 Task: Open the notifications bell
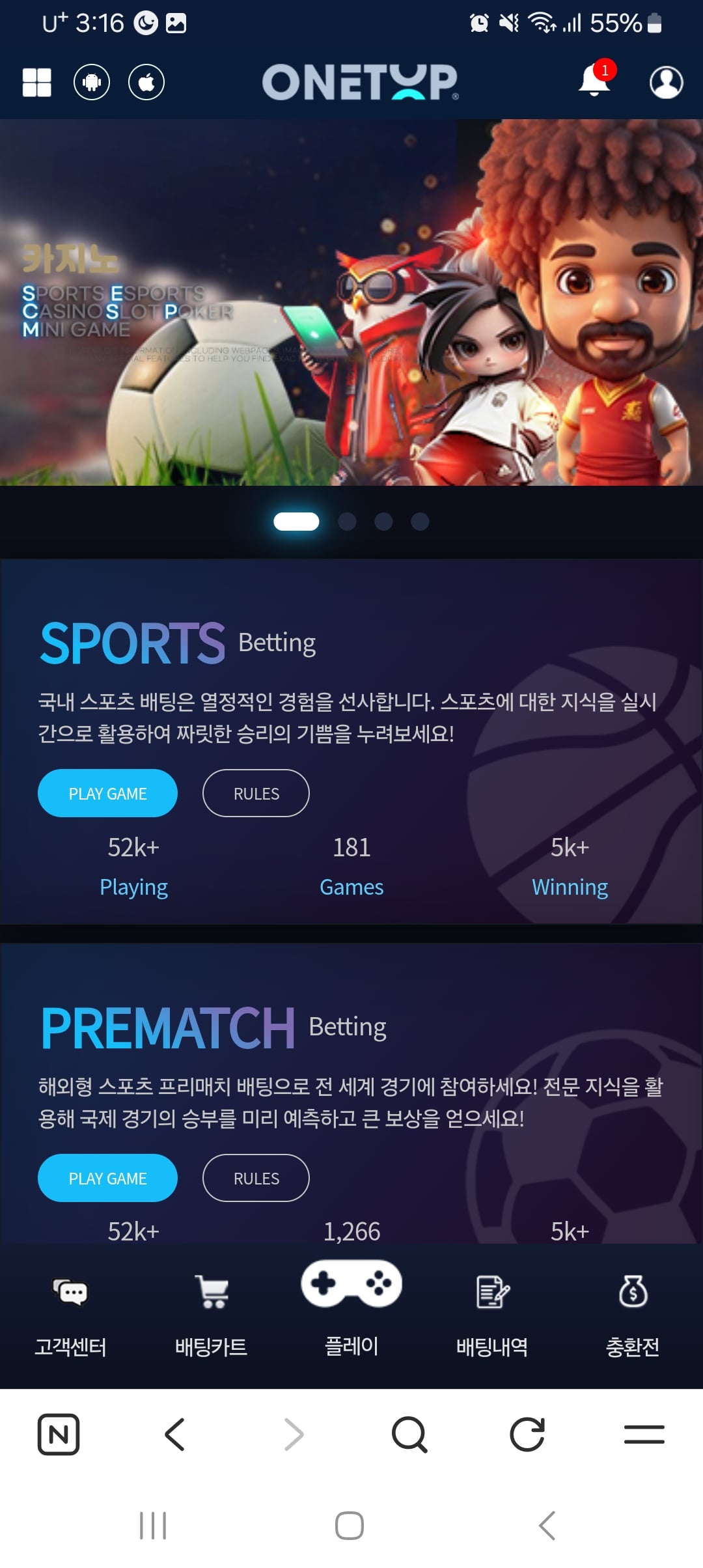click(595, 81)
